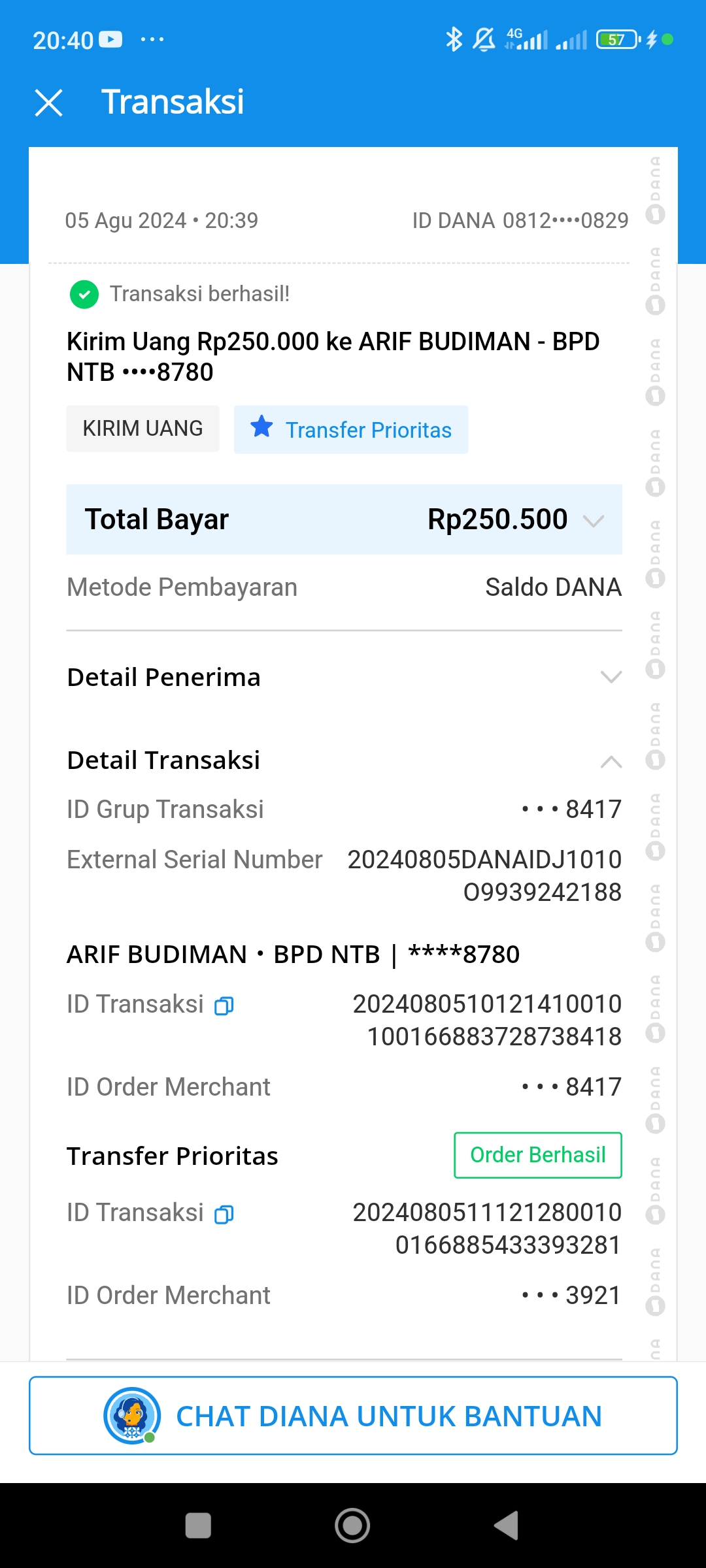Screen dimensions: 706x1568
Task: Go to the system home screen
Action: click(352, 1526)
